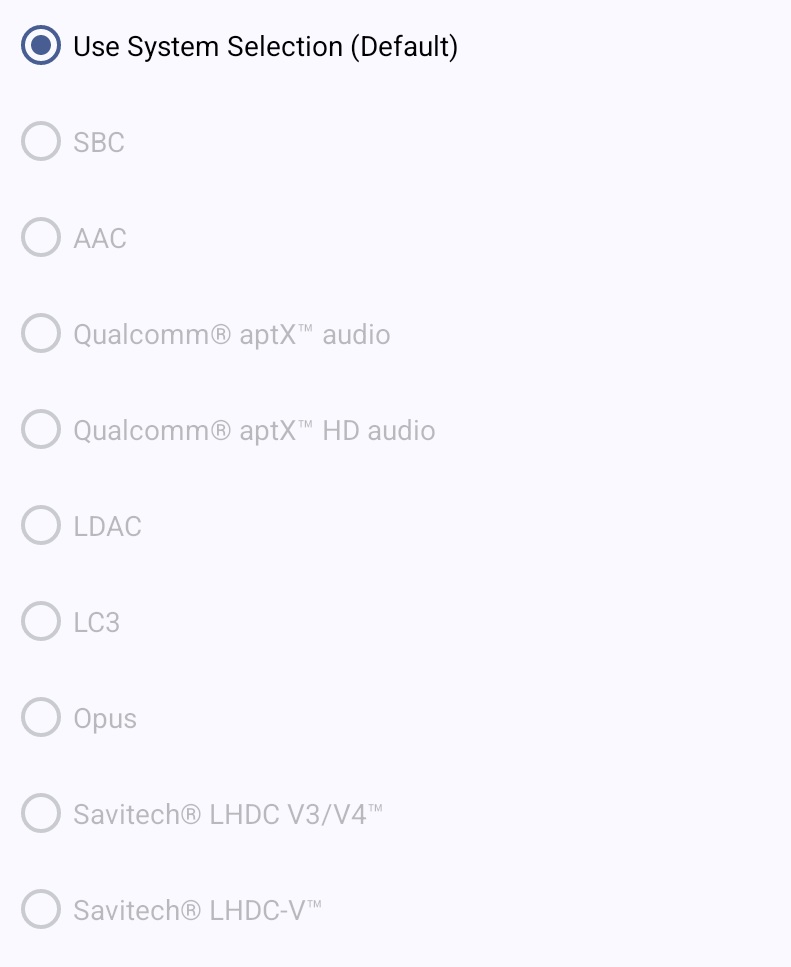Select the LDAC codec option
The image size is (791, 967).
41,526
